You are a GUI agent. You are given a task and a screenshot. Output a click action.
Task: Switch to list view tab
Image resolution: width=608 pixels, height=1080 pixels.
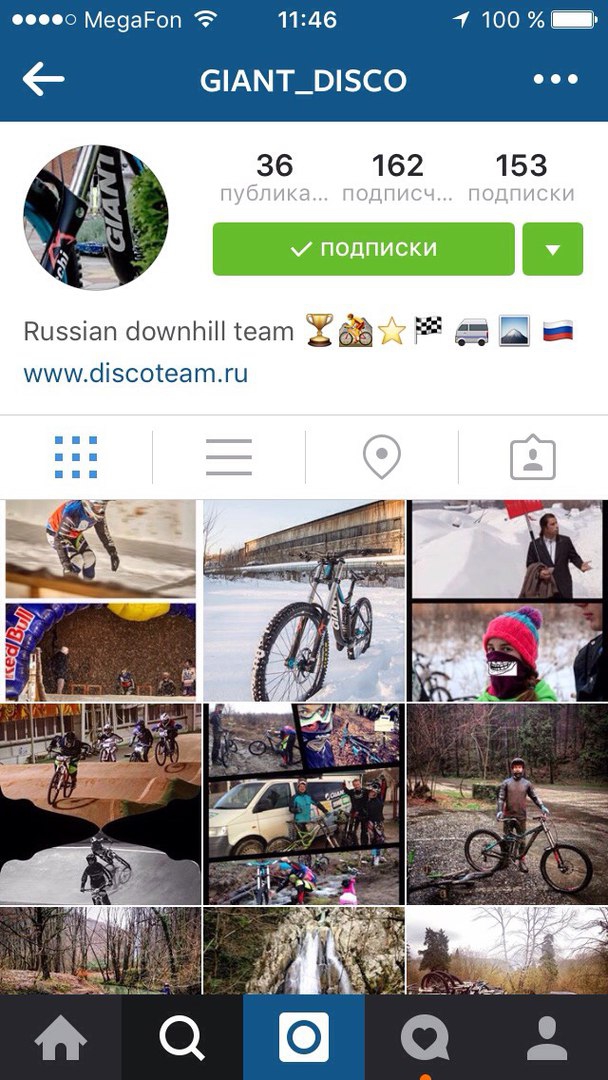pyautogui.click(x=229, y=457)
